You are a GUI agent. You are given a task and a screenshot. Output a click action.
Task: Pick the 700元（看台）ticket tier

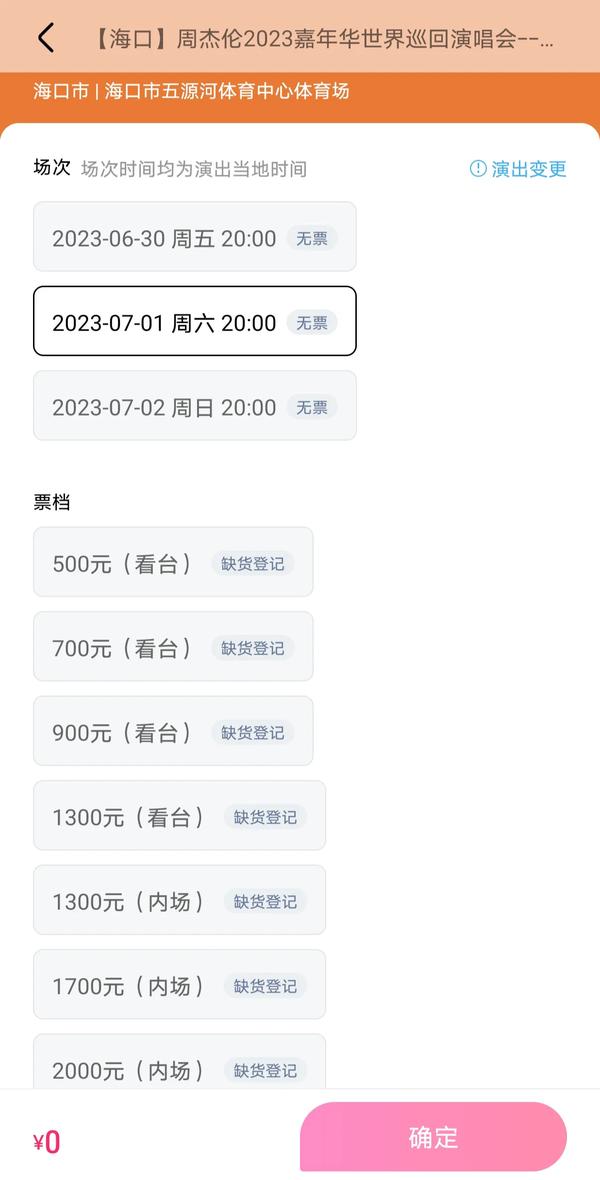(x=172, y=647)
